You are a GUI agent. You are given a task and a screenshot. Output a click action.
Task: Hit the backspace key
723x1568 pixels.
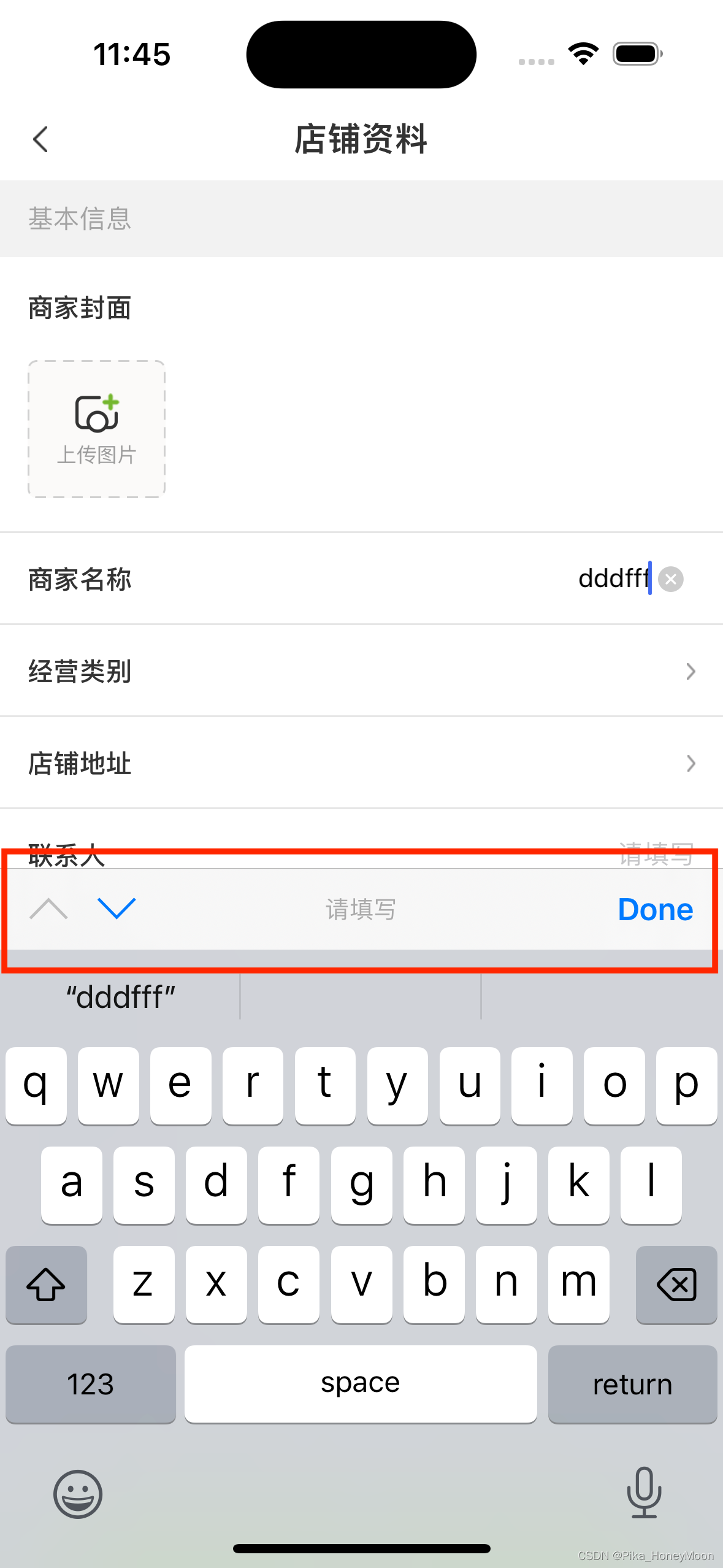click(x=676, y=1285)
